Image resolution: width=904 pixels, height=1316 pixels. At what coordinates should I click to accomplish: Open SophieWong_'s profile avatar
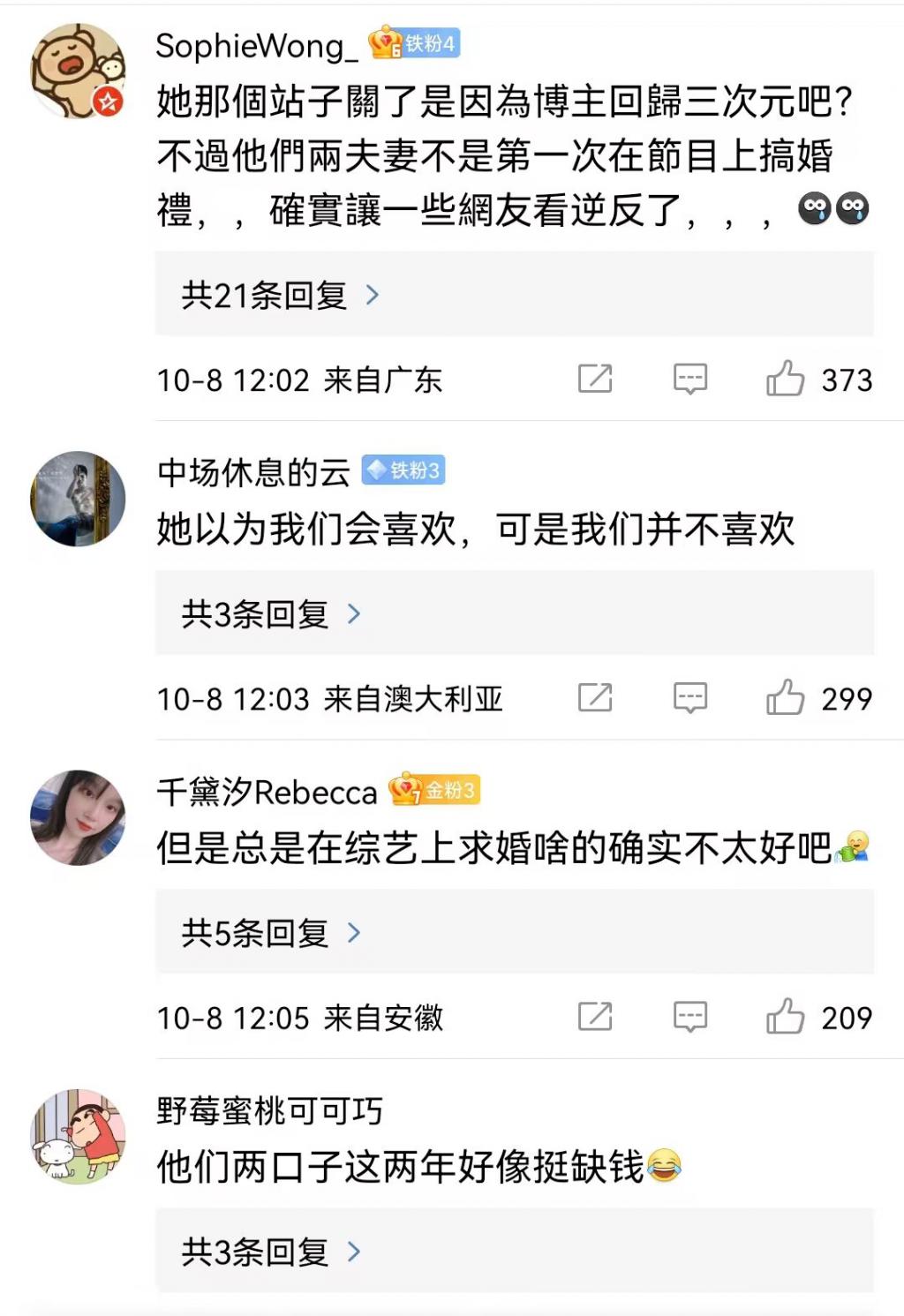pyautogui.click(x=78, y=71)
